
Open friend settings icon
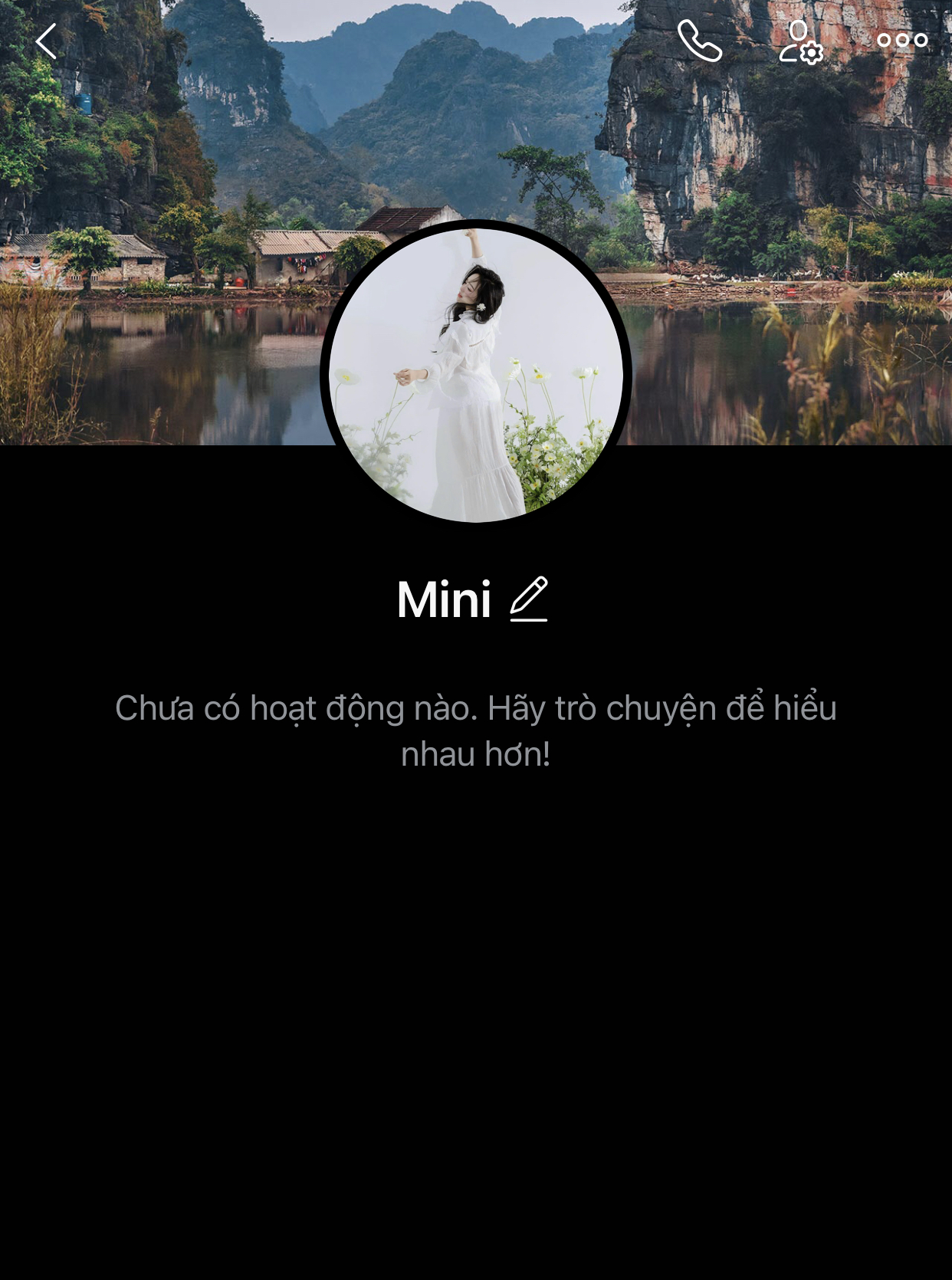click(801, 41)
